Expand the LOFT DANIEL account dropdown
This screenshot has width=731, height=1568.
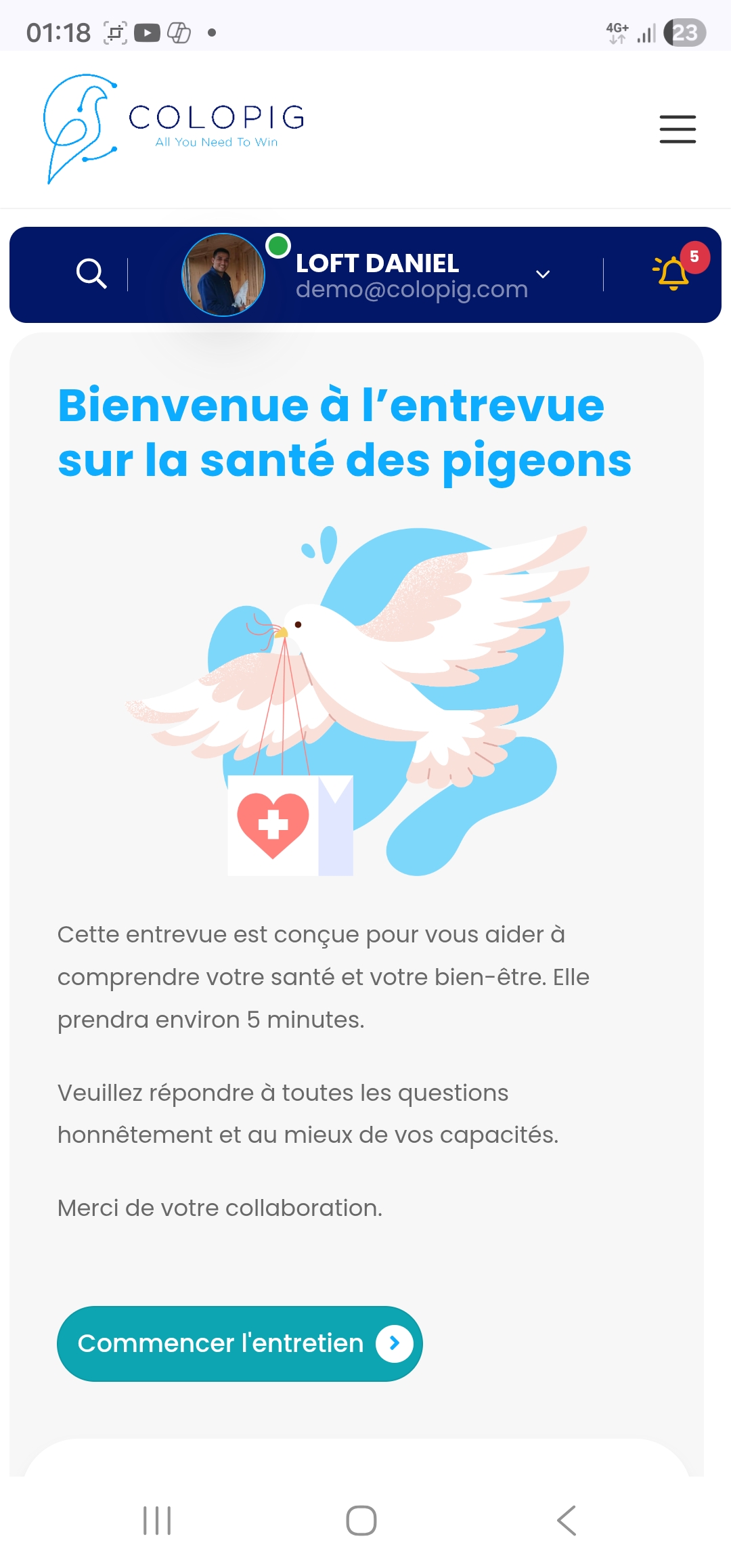pyautogui.click(x=542, y=274)
